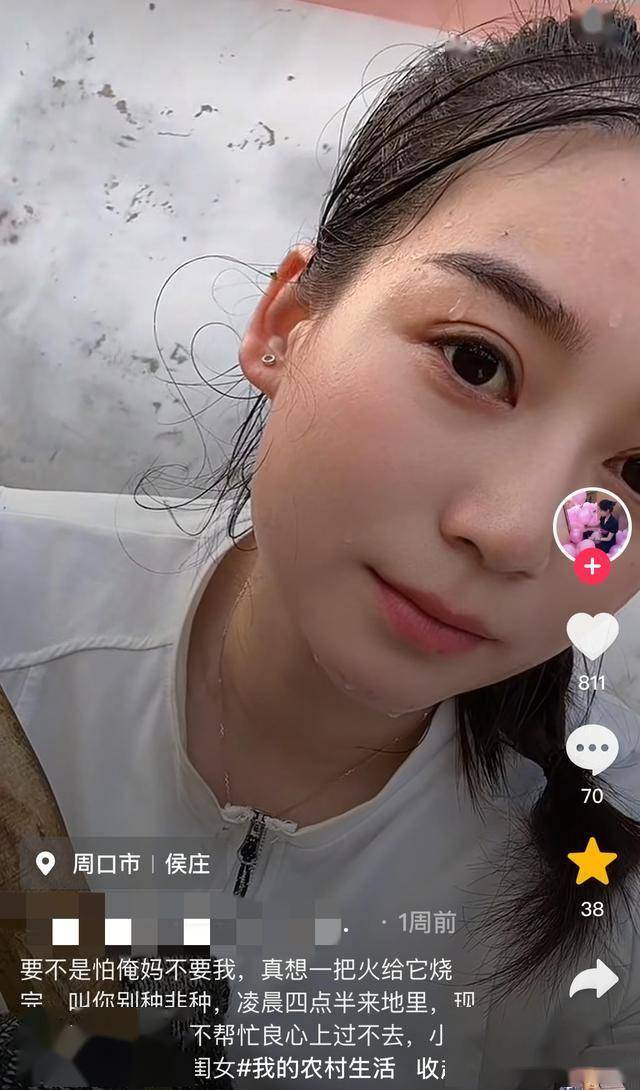This screenshot has width=640, height=1090.
Task: Share this video via the arrow
Action: tap(594, 979)
